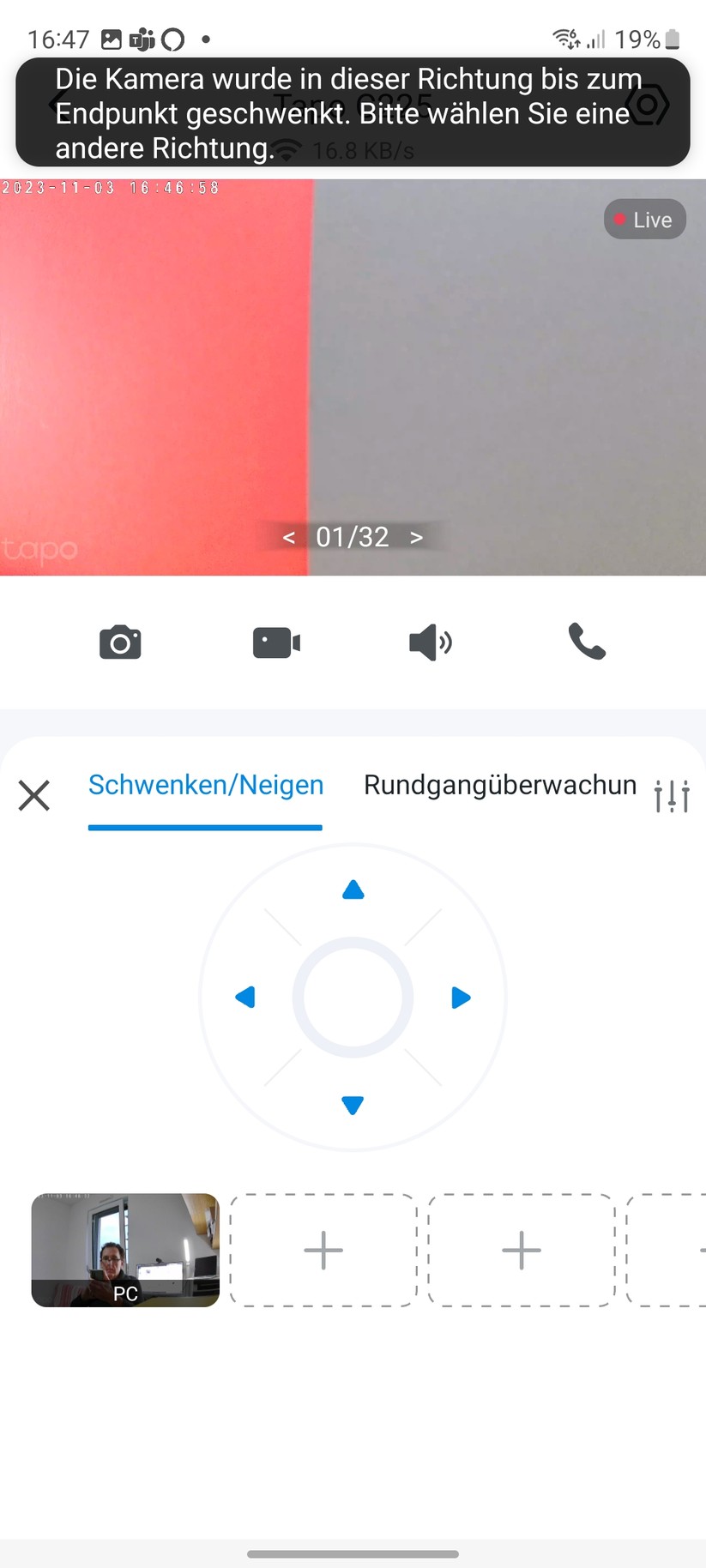Screen dimensions: 706x1568
Task: Switch to the Rundgangüberwachung tab
Action: (x=499, y=784)
